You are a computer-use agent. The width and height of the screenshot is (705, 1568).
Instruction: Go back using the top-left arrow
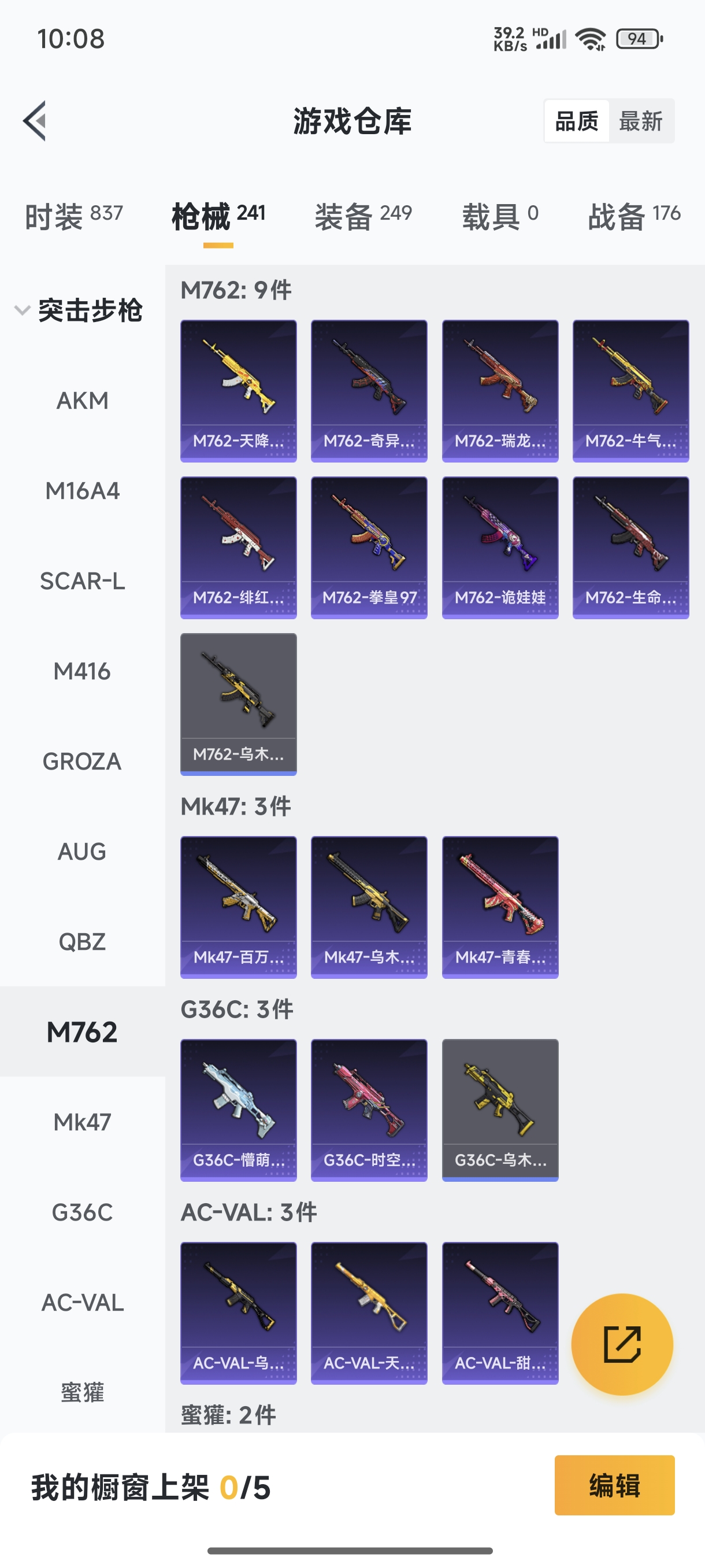coord(35,120)
